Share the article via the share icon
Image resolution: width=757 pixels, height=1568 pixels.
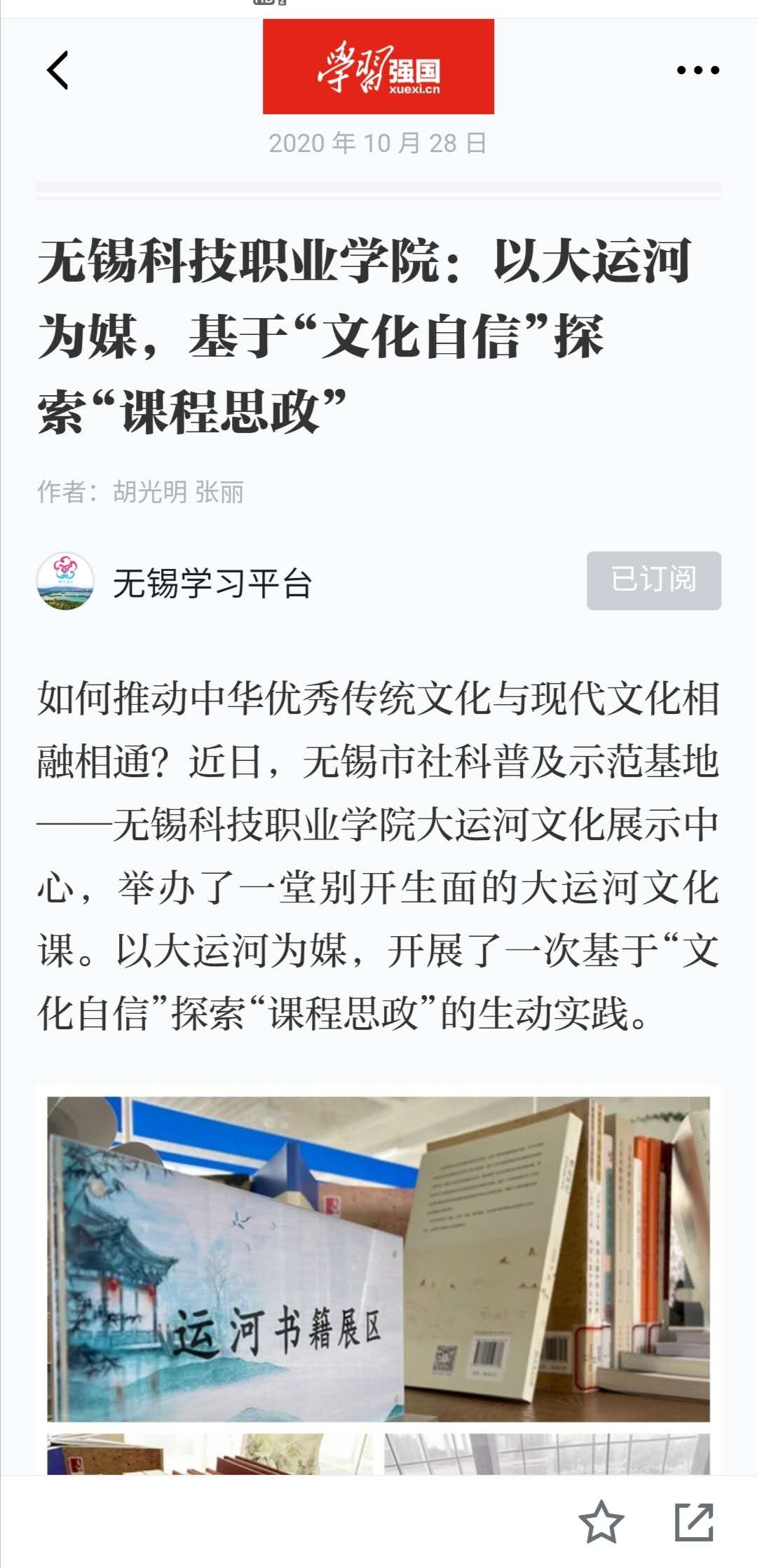[694, 1521]
